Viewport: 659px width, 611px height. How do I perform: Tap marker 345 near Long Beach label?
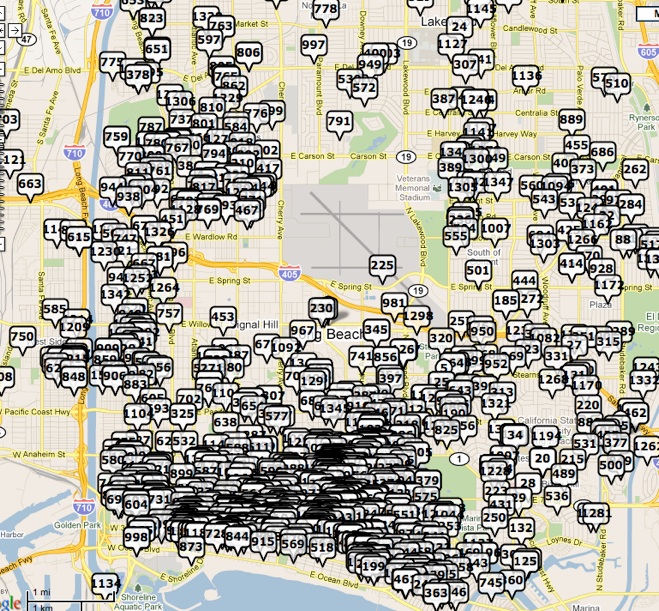point(376,330)
